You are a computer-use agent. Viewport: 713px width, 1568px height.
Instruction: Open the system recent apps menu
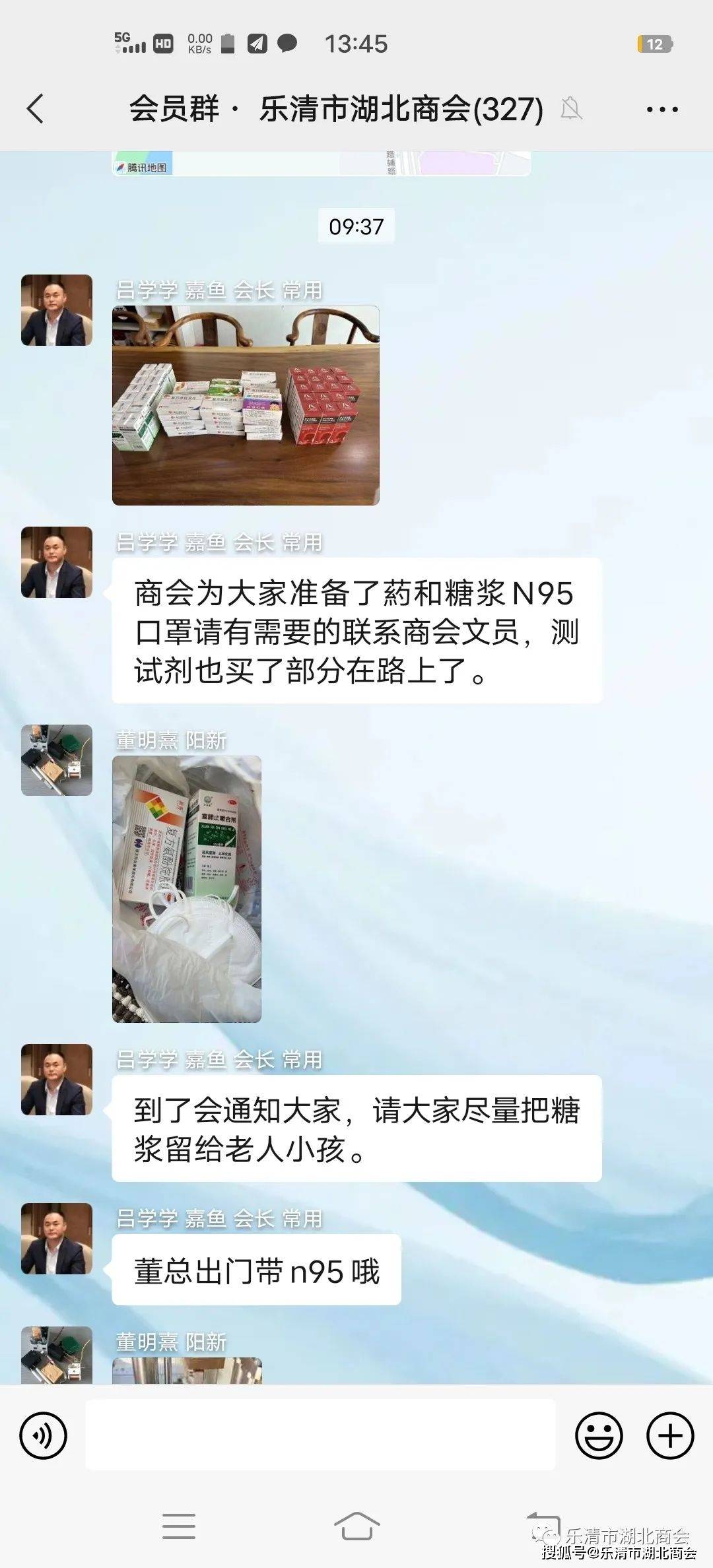178,1526
